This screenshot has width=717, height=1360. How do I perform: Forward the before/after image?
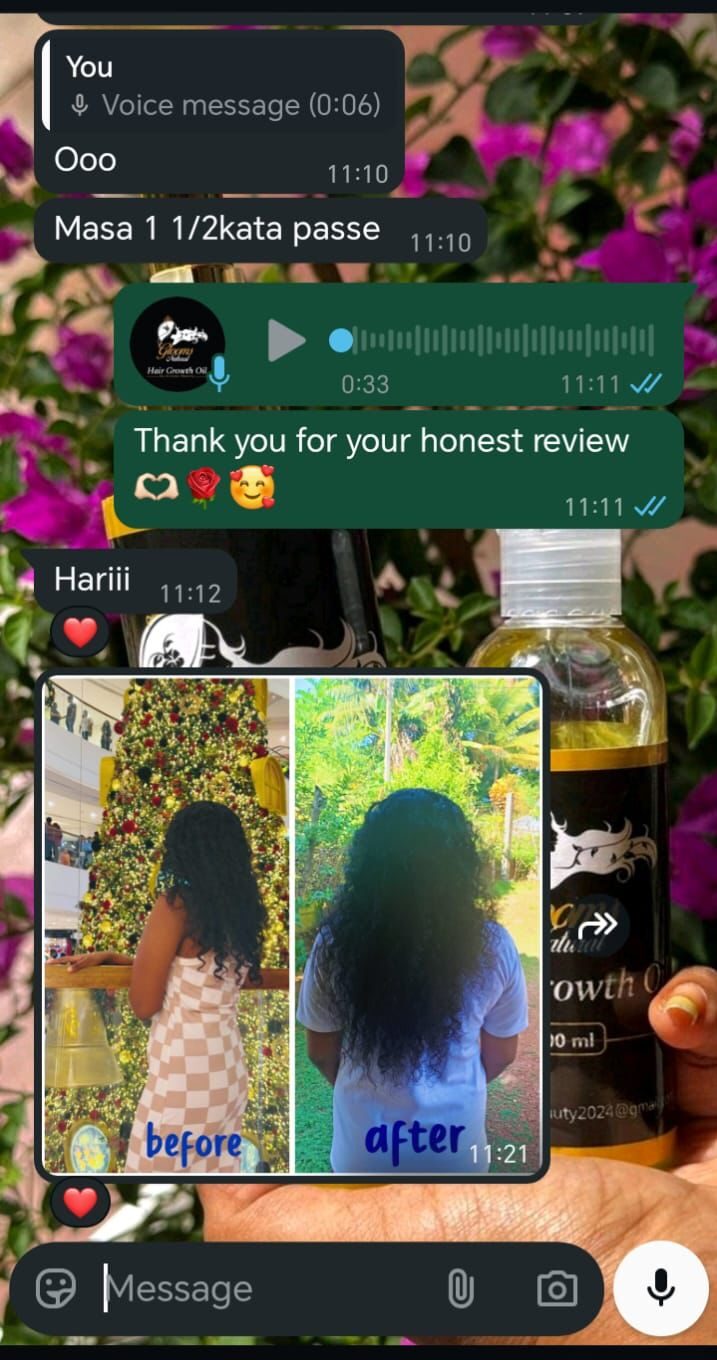click(x=600, y=925)
